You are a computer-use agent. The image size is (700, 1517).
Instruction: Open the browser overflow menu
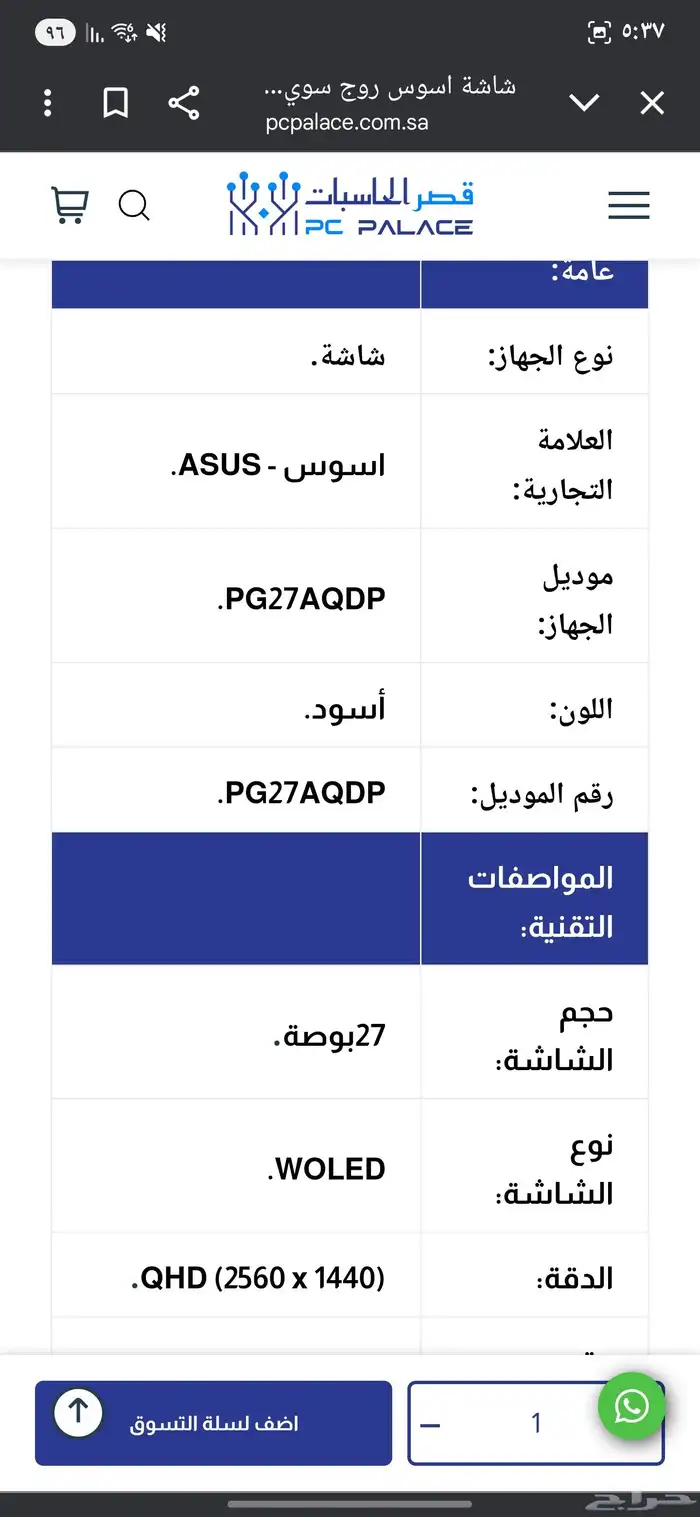point(48,103)
